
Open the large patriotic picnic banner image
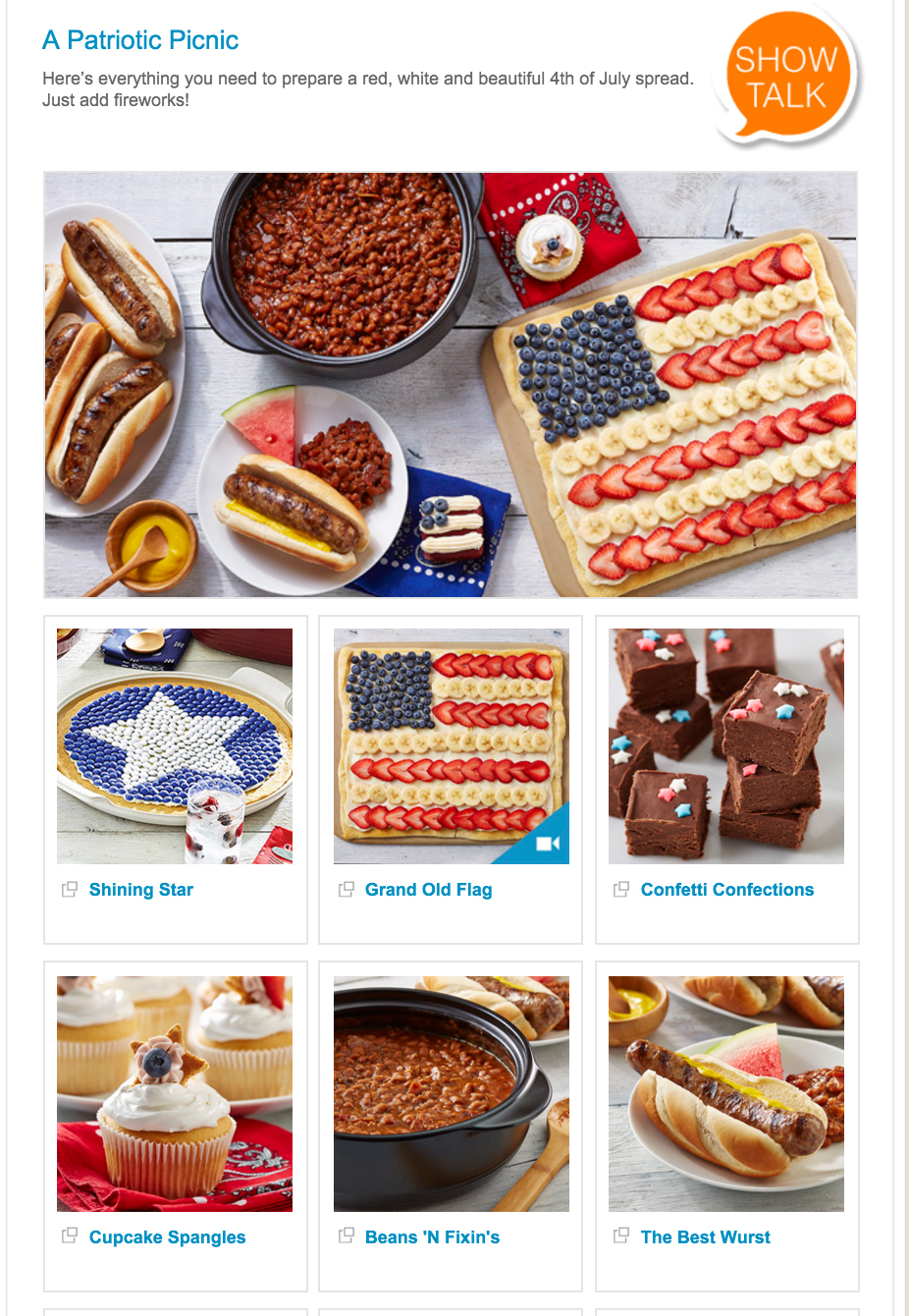pos(451,385)
